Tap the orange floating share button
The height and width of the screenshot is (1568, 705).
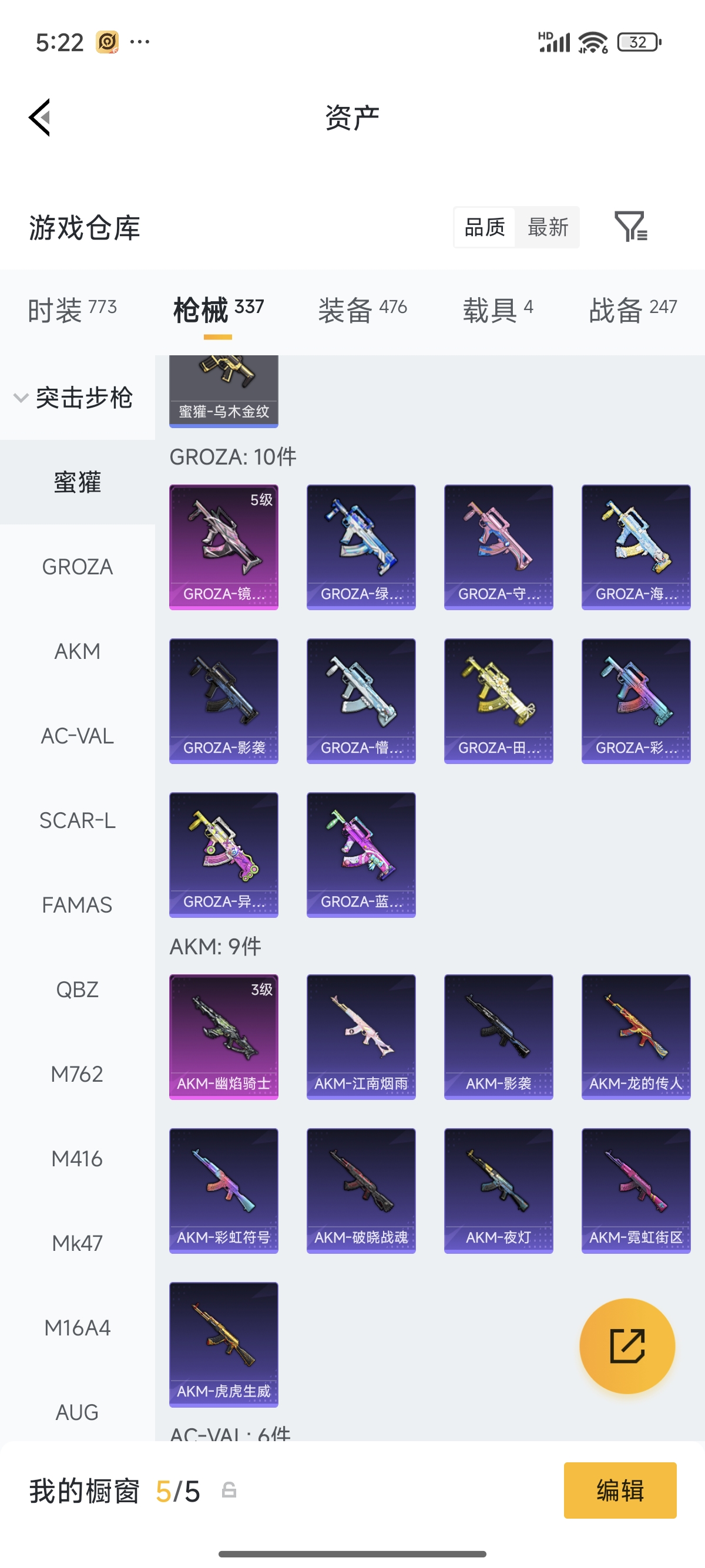627,1346
